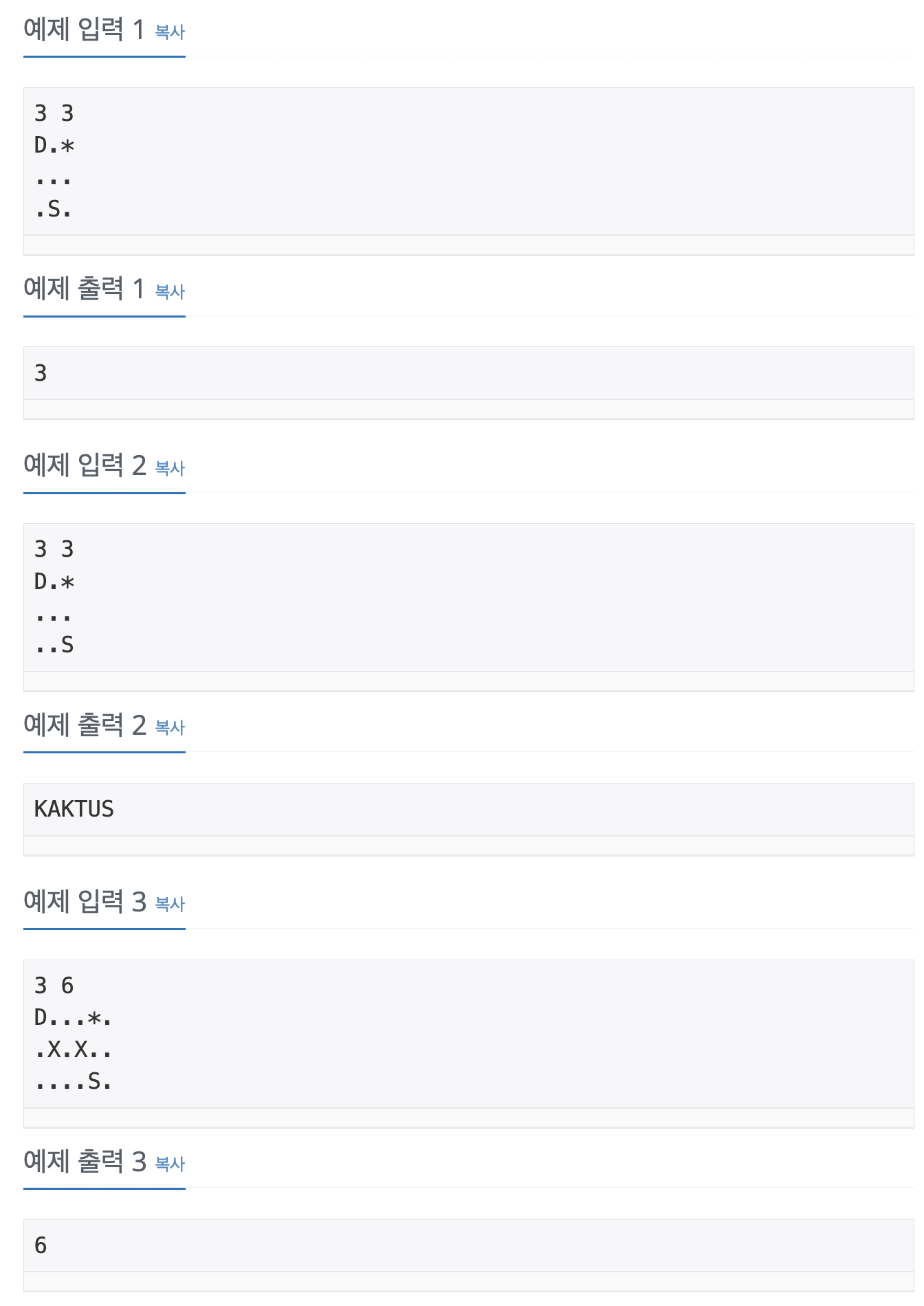924x1306 pixels.
Task: Copy the contents of 예제 출력 1
Action: (168, 293)
